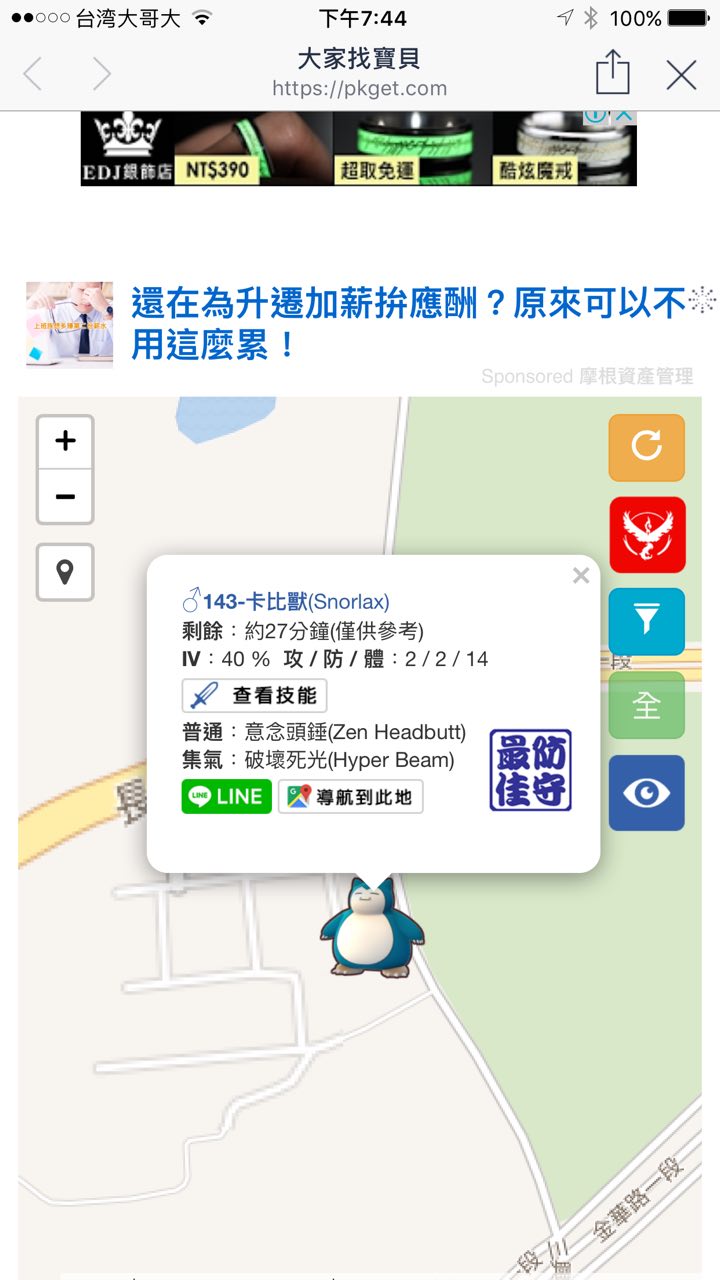Share Snorlax location via LINE
The image size is (720, 1280).
(226, 796)
